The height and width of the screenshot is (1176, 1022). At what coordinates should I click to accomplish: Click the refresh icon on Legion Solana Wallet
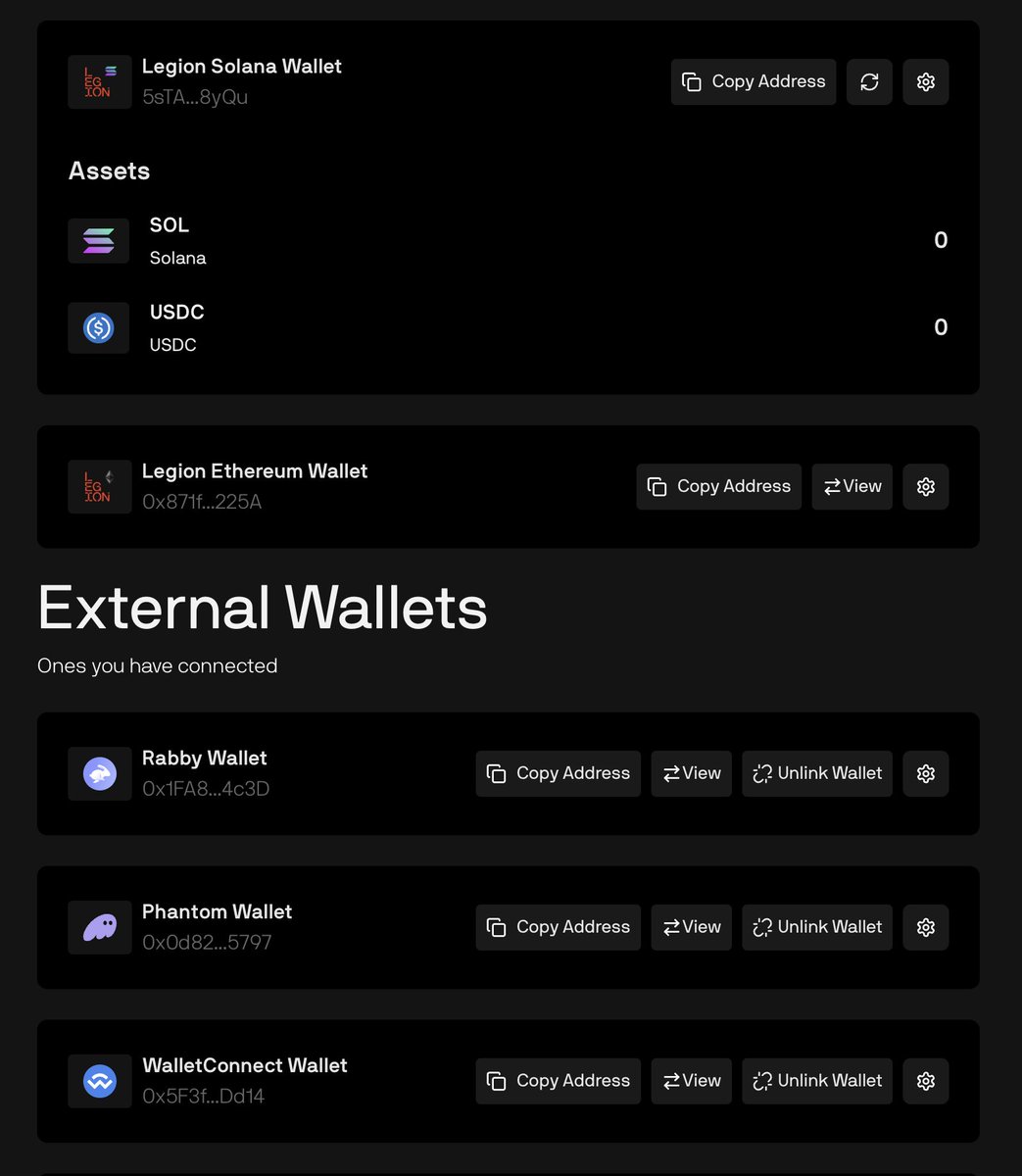tap(869, 81)
